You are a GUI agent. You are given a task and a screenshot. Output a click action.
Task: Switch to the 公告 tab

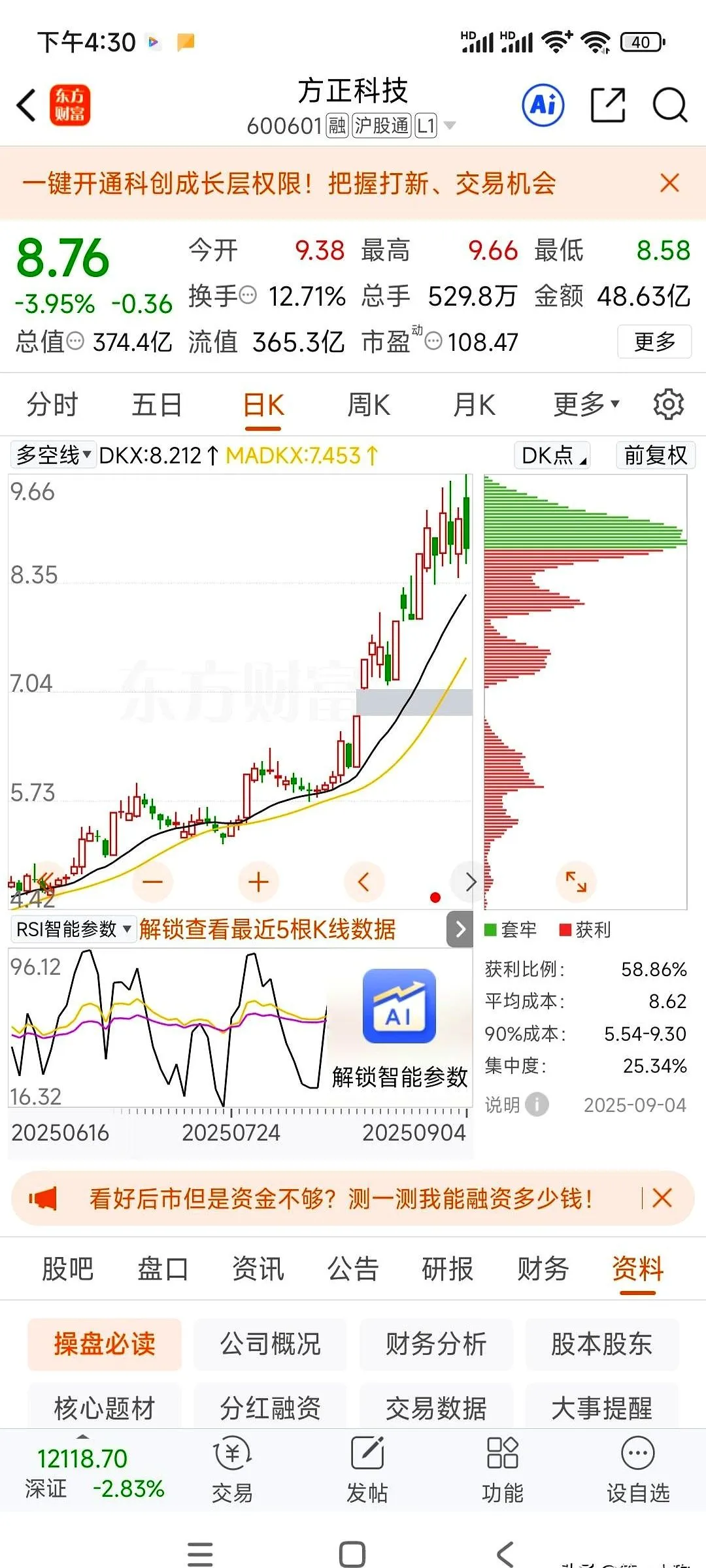click(x=353, y=1269)
